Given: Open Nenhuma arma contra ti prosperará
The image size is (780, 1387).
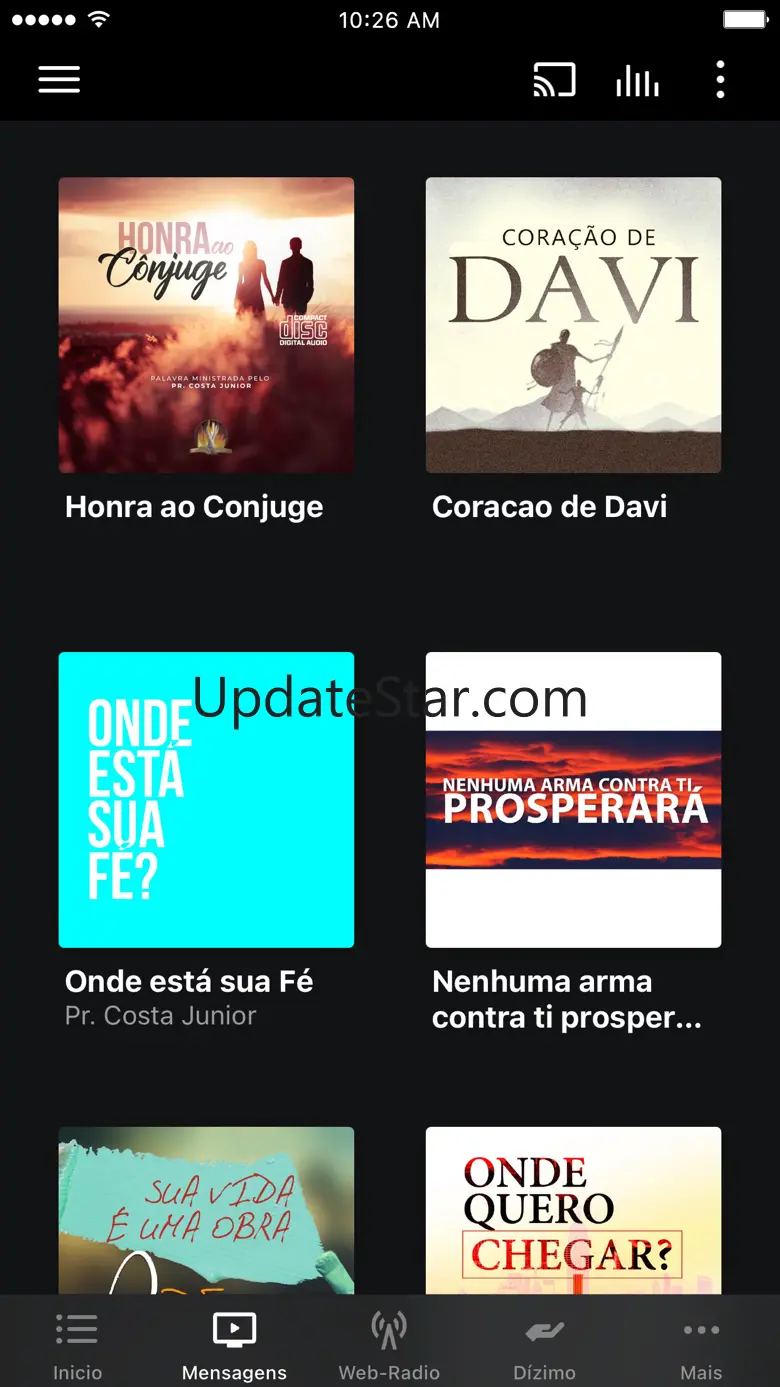Looking at the screenshot, I should coord(573,800).
